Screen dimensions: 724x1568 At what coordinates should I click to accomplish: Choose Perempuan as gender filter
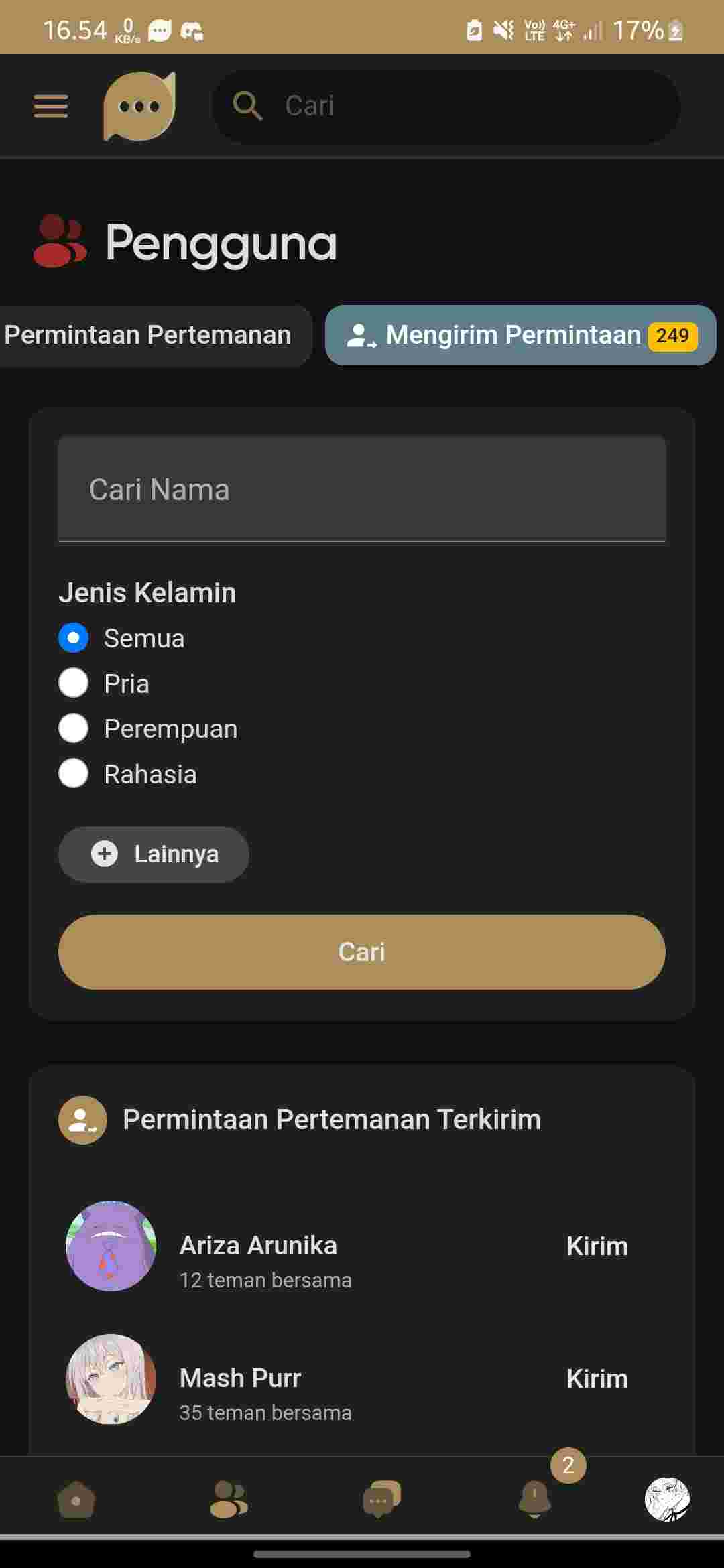[74, 728]
